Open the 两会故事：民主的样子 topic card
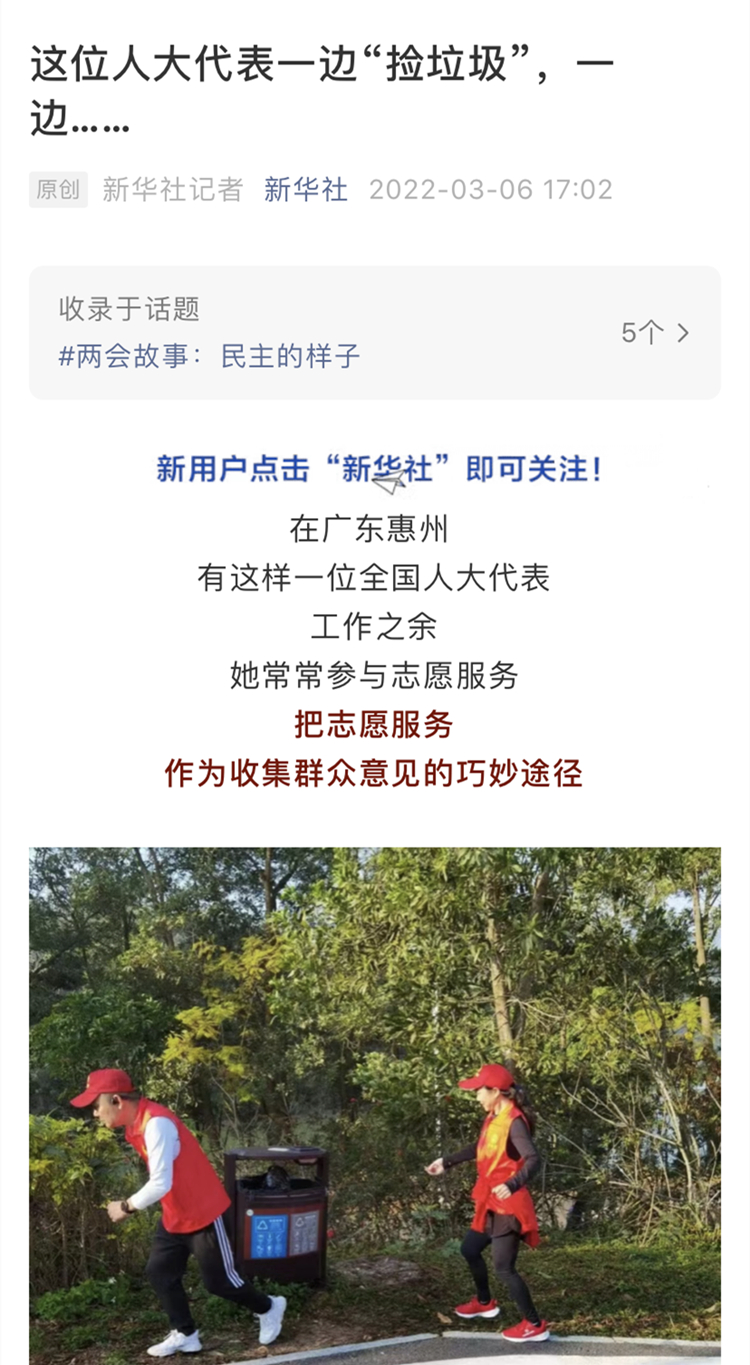 point(374,333)
